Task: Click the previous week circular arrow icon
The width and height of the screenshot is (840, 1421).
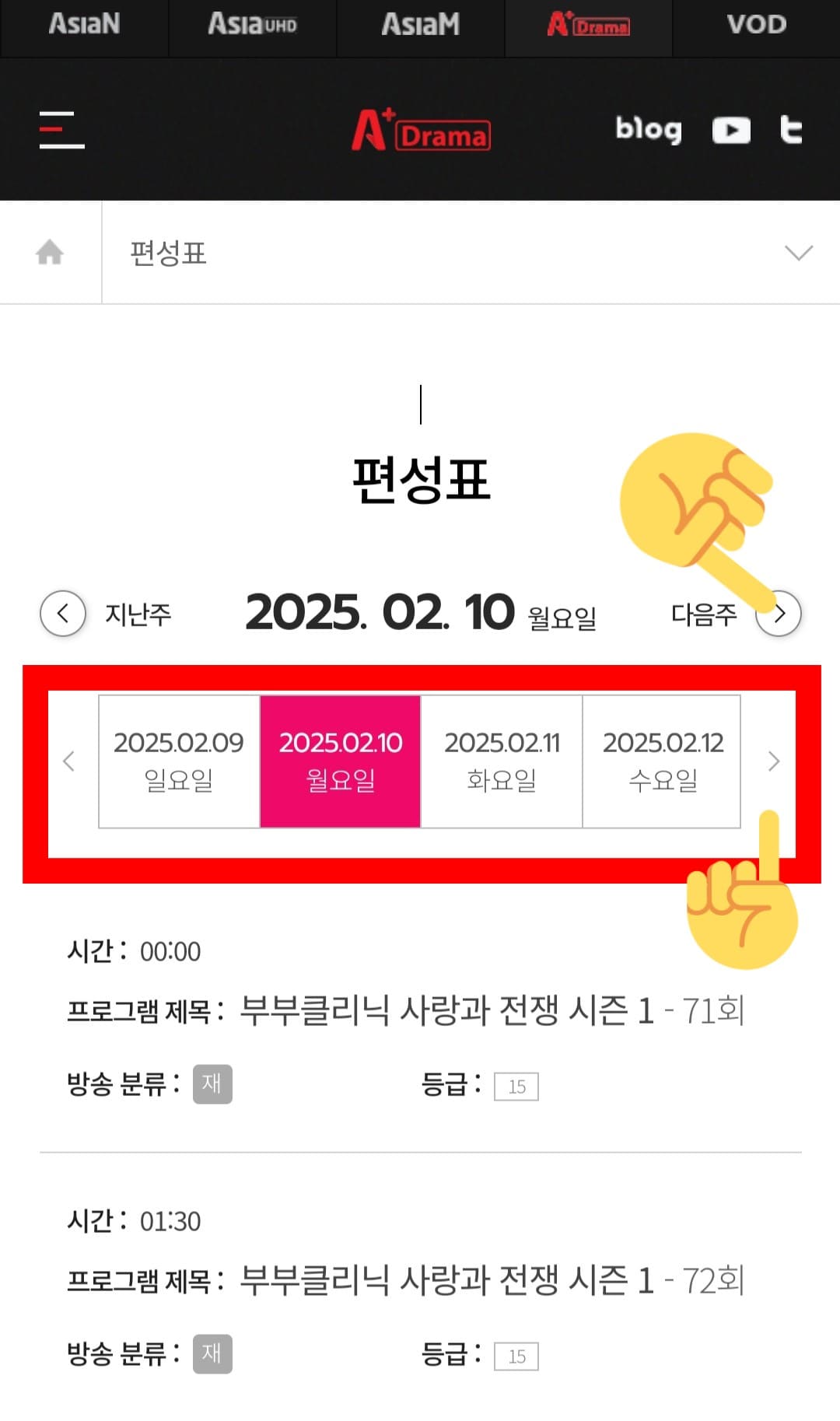Action: 62,613
